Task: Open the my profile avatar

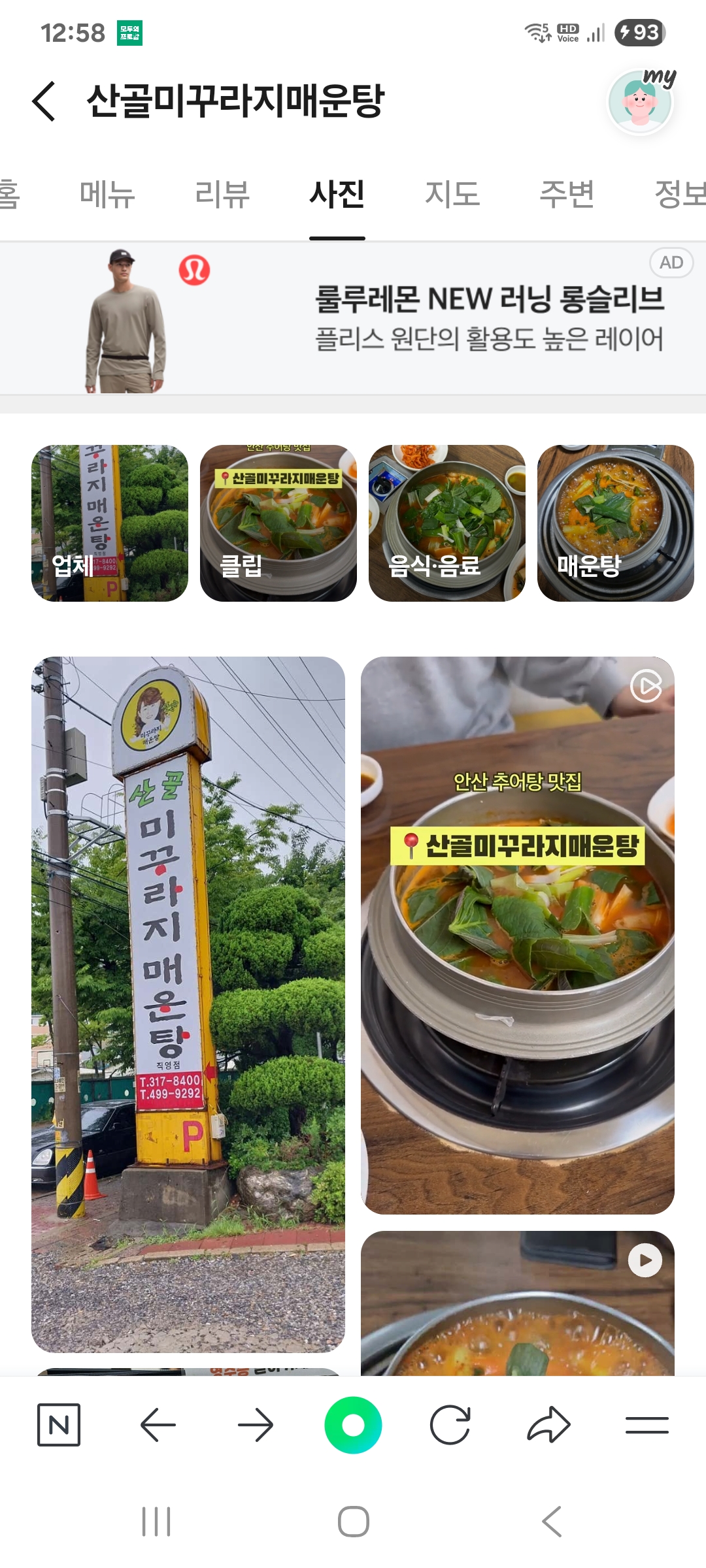Action: point(640,101)
